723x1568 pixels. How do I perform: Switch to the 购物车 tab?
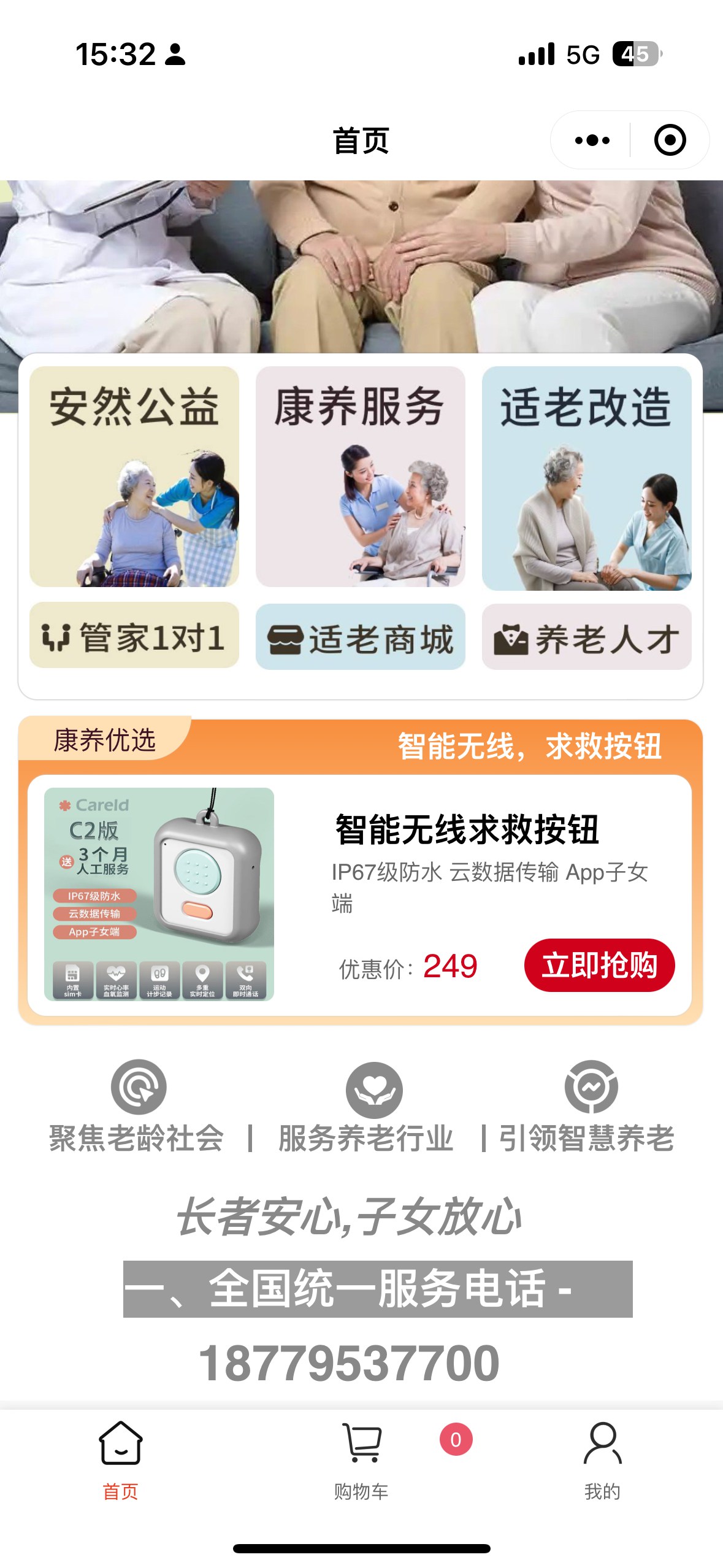pyautogui.click(x=361, y=1461)
